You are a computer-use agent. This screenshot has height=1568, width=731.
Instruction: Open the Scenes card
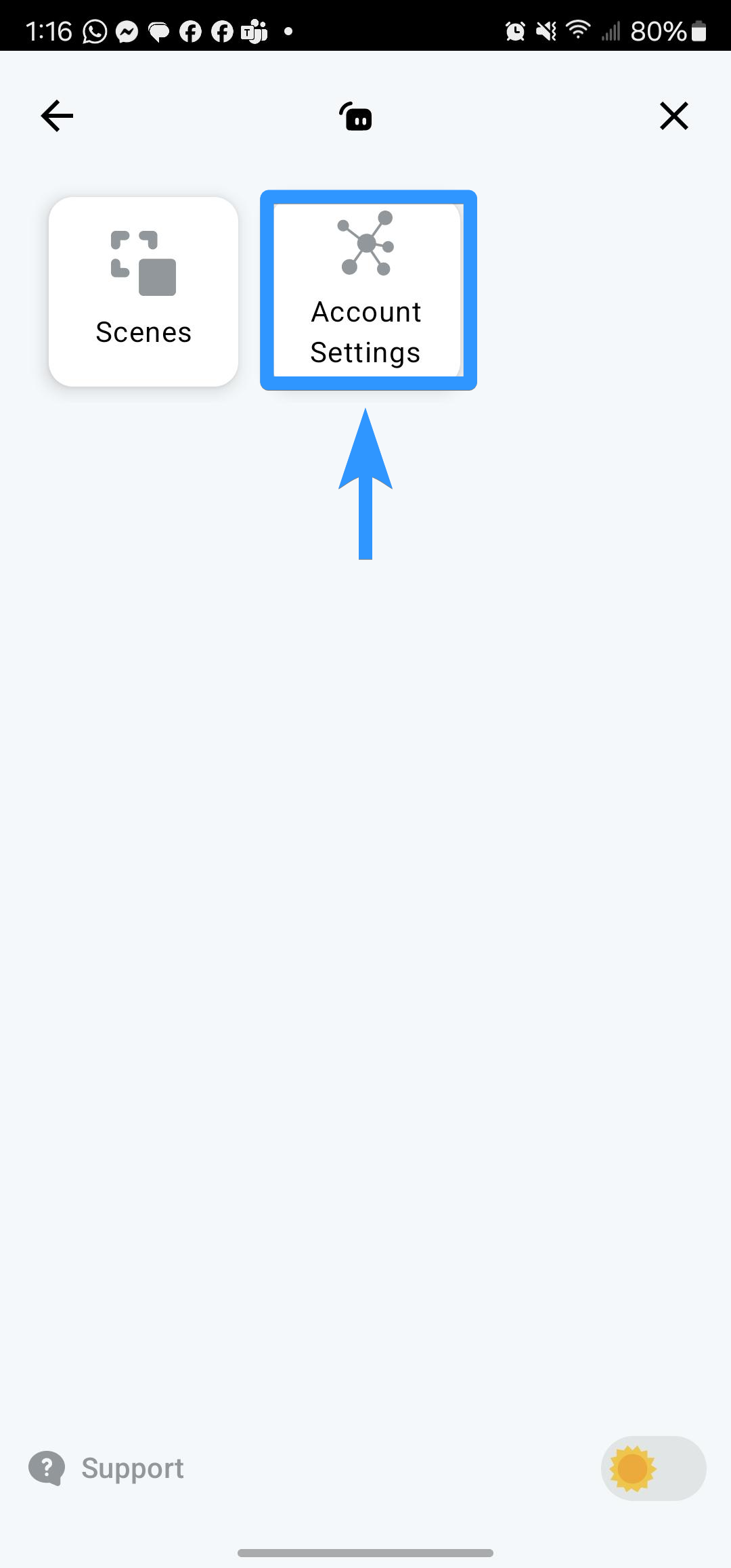pos(143,292)
